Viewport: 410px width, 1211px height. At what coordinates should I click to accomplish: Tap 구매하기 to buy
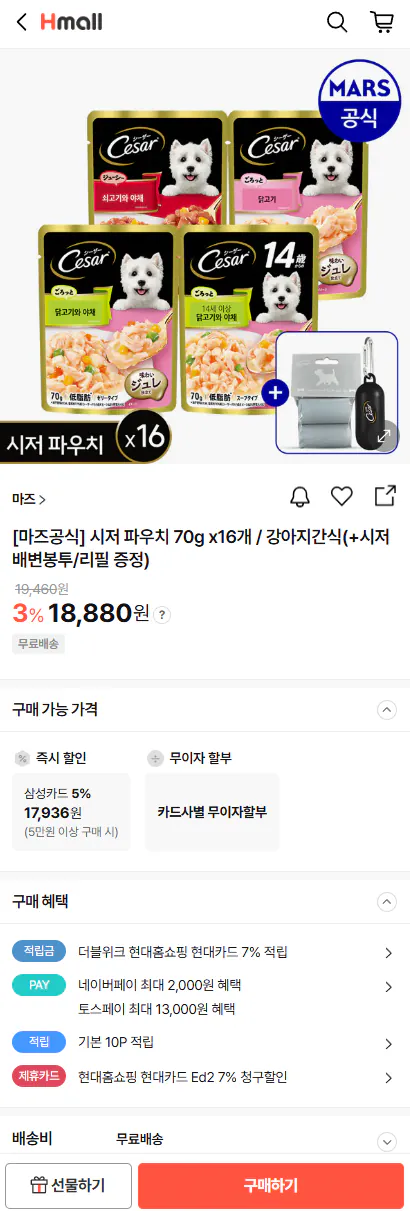click(x=271, y=1186)
